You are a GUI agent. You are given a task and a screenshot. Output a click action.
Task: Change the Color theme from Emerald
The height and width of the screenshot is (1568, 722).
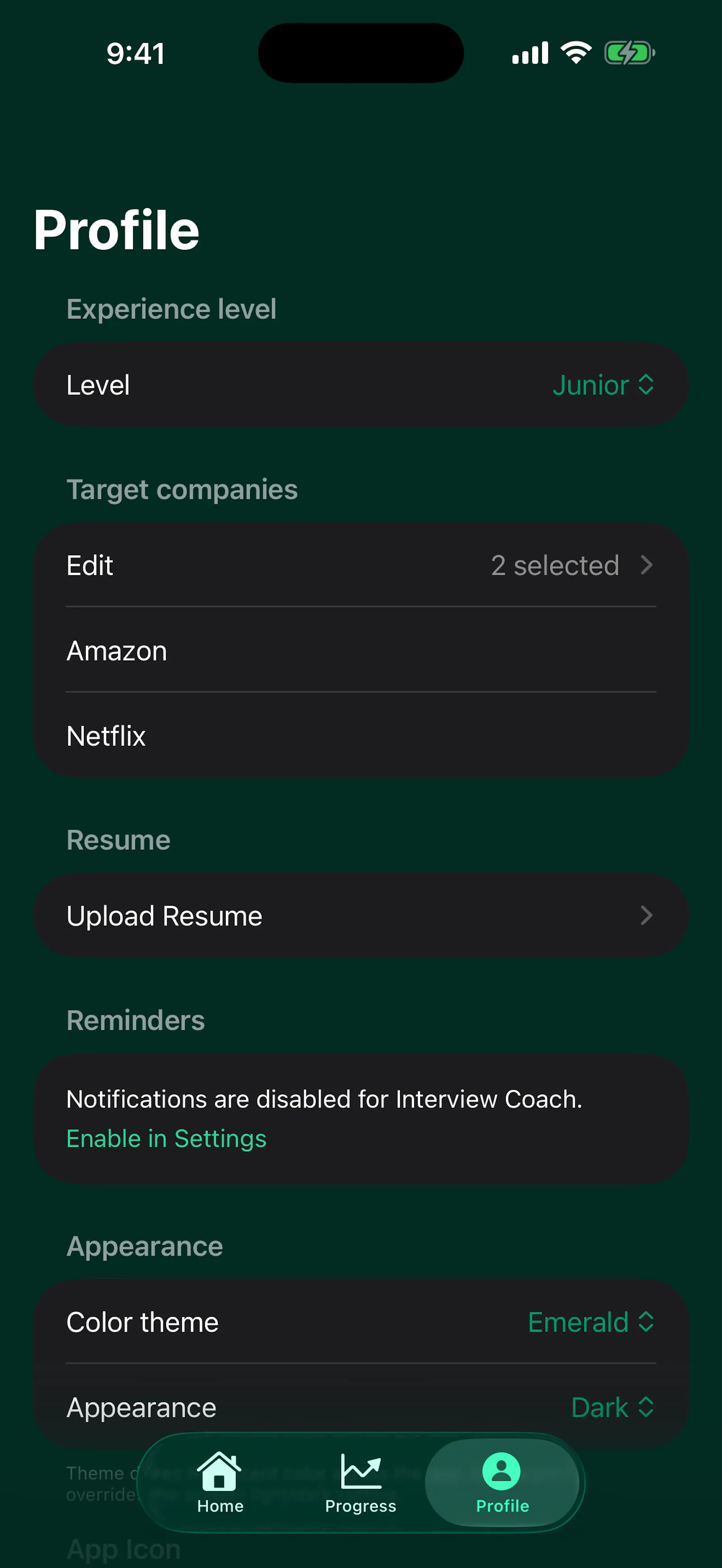[361, 1322]
